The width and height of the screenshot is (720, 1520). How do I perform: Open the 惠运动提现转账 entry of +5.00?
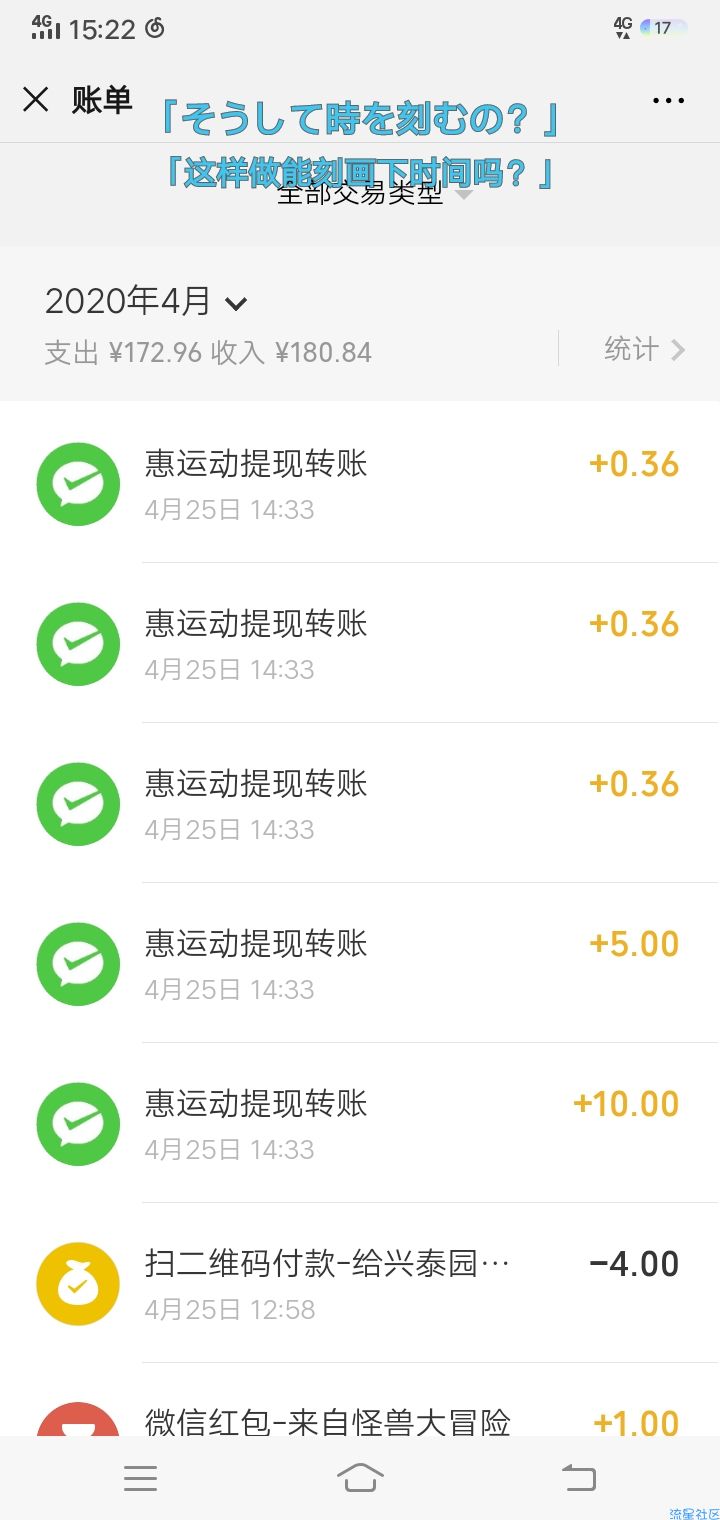(360, 963)
